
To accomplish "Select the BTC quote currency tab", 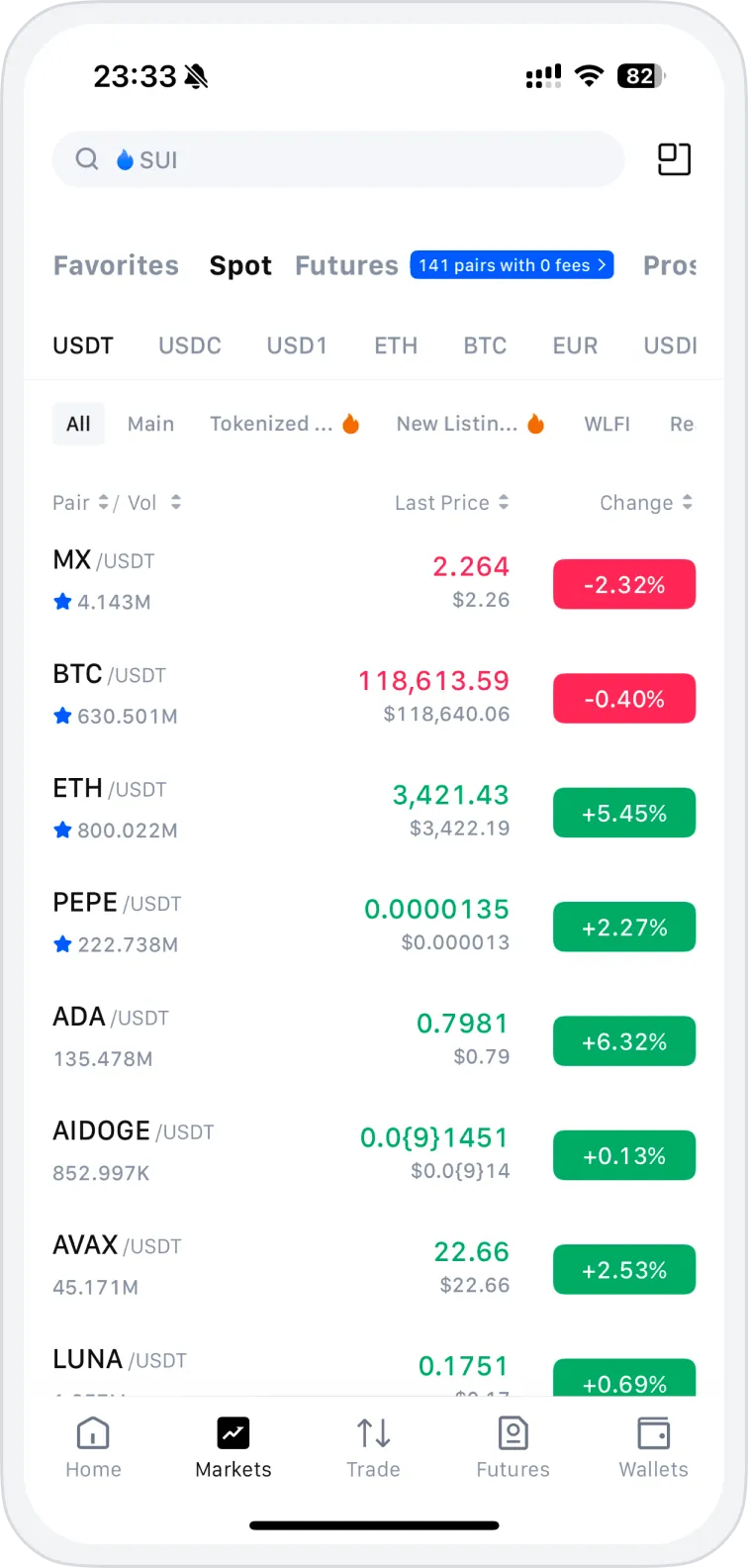I will (485, 345).
